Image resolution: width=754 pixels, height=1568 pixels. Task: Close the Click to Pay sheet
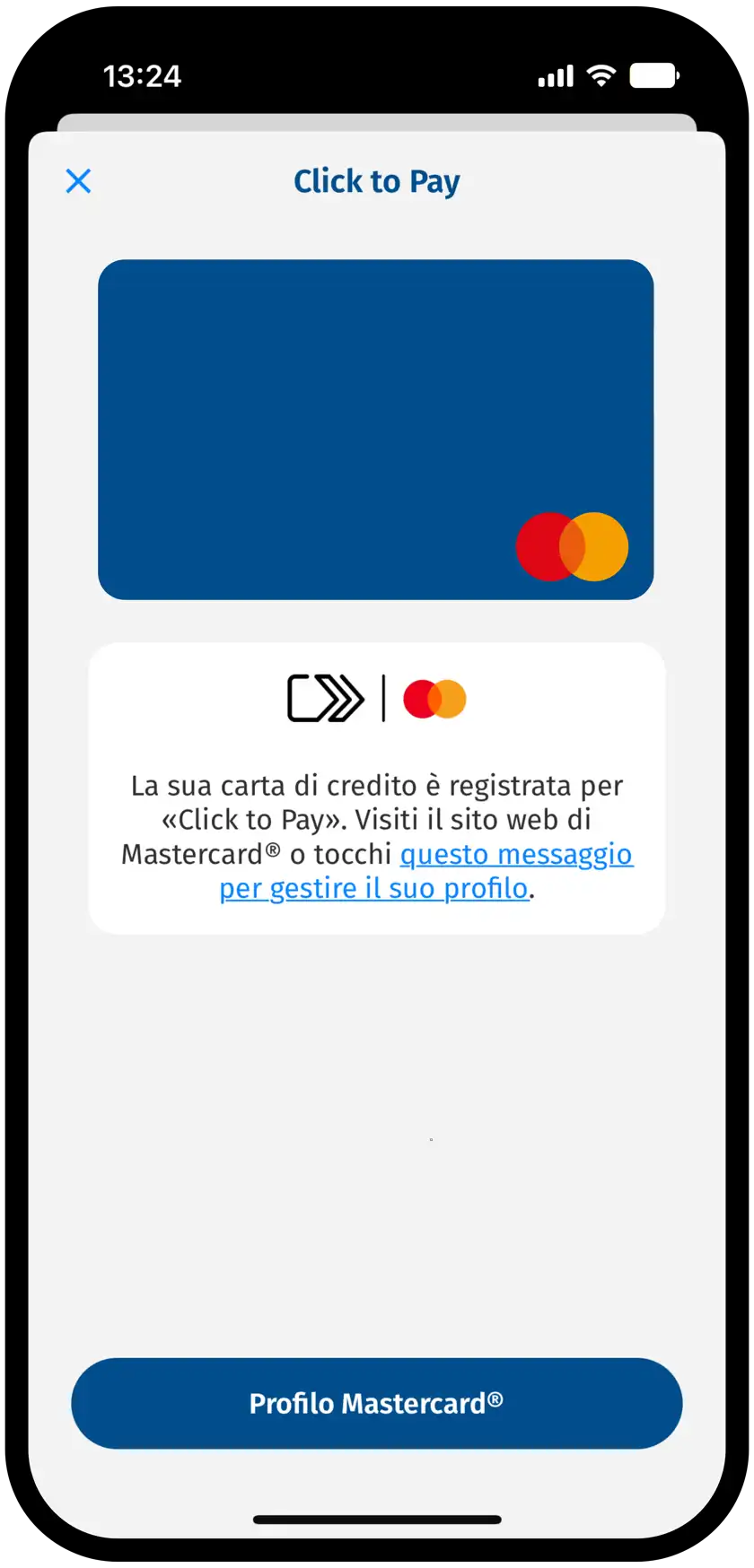(78, 181)
